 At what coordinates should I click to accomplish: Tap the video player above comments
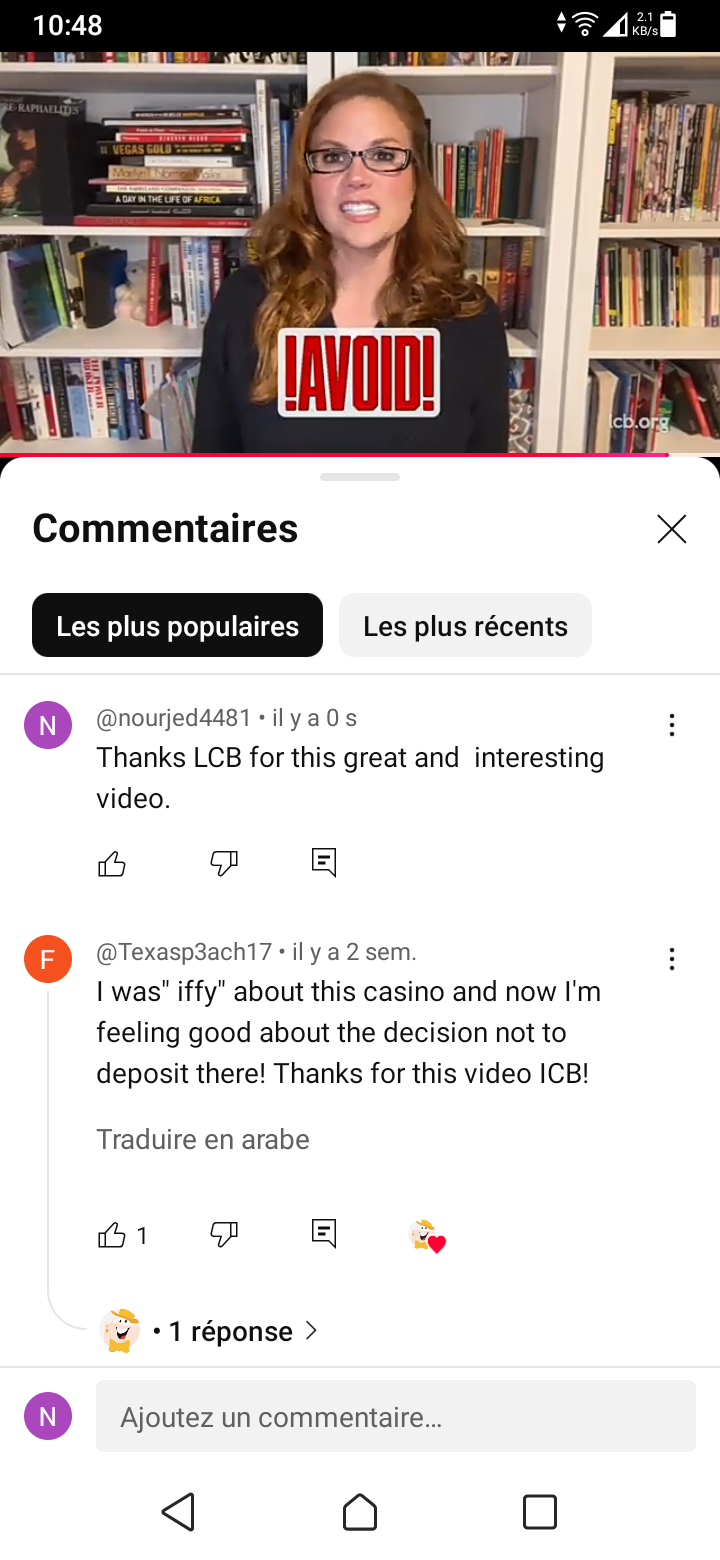360,250
